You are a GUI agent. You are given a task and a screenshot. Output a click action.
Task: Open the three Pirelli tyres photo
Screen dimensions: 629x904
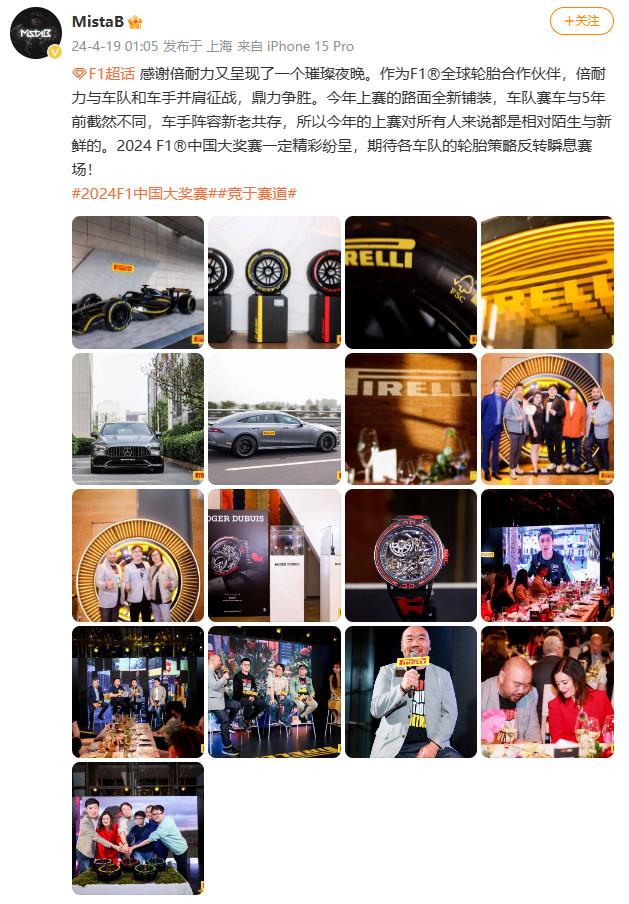click(x=274, y=282)
